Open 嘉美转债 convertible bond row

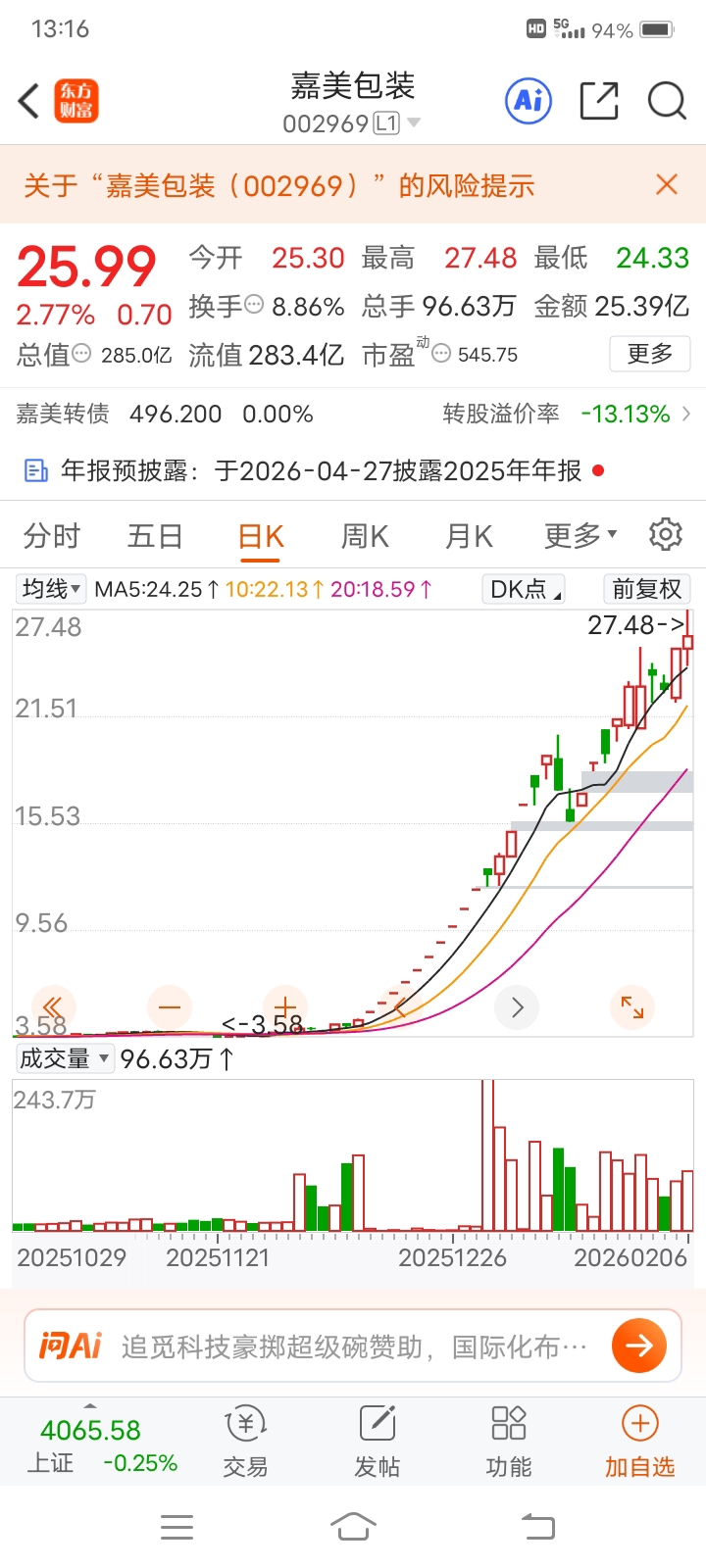(353, 414)
